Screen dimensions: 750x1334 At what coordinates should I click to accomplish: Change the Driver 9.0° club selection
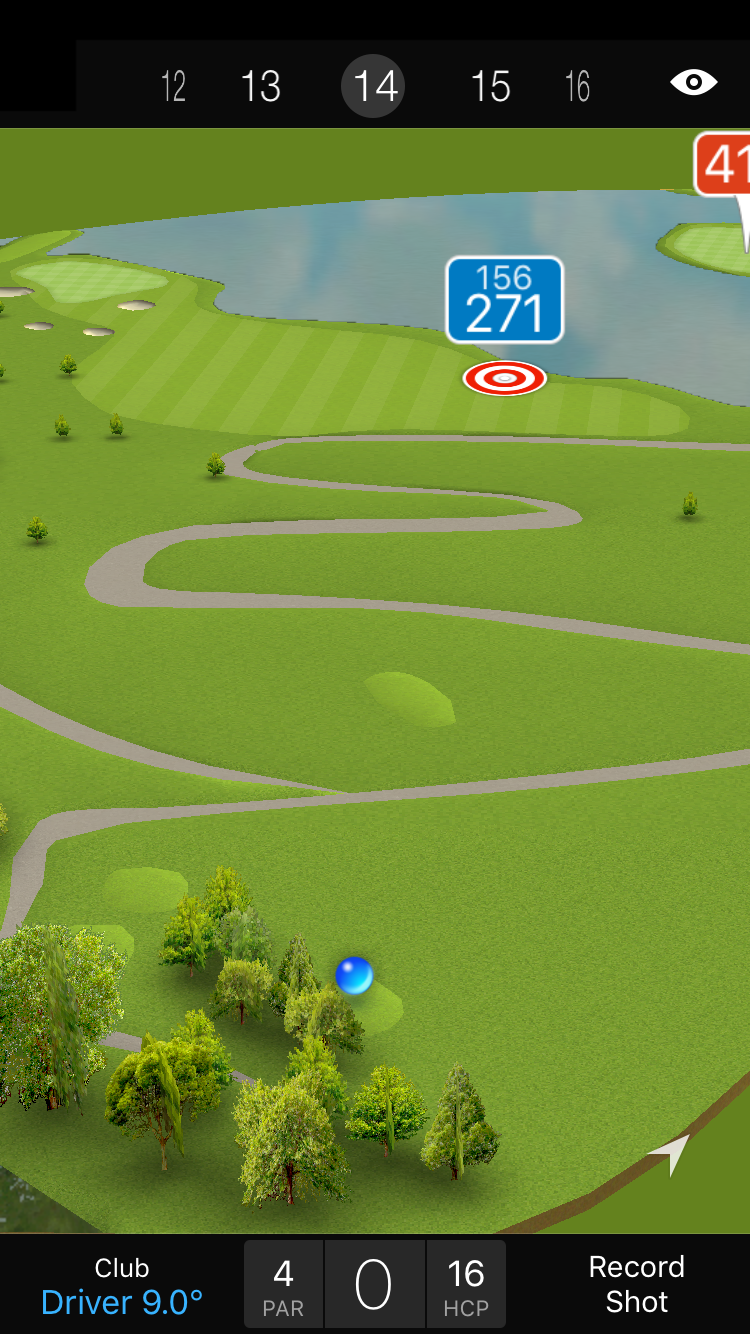click(122, 1286)
